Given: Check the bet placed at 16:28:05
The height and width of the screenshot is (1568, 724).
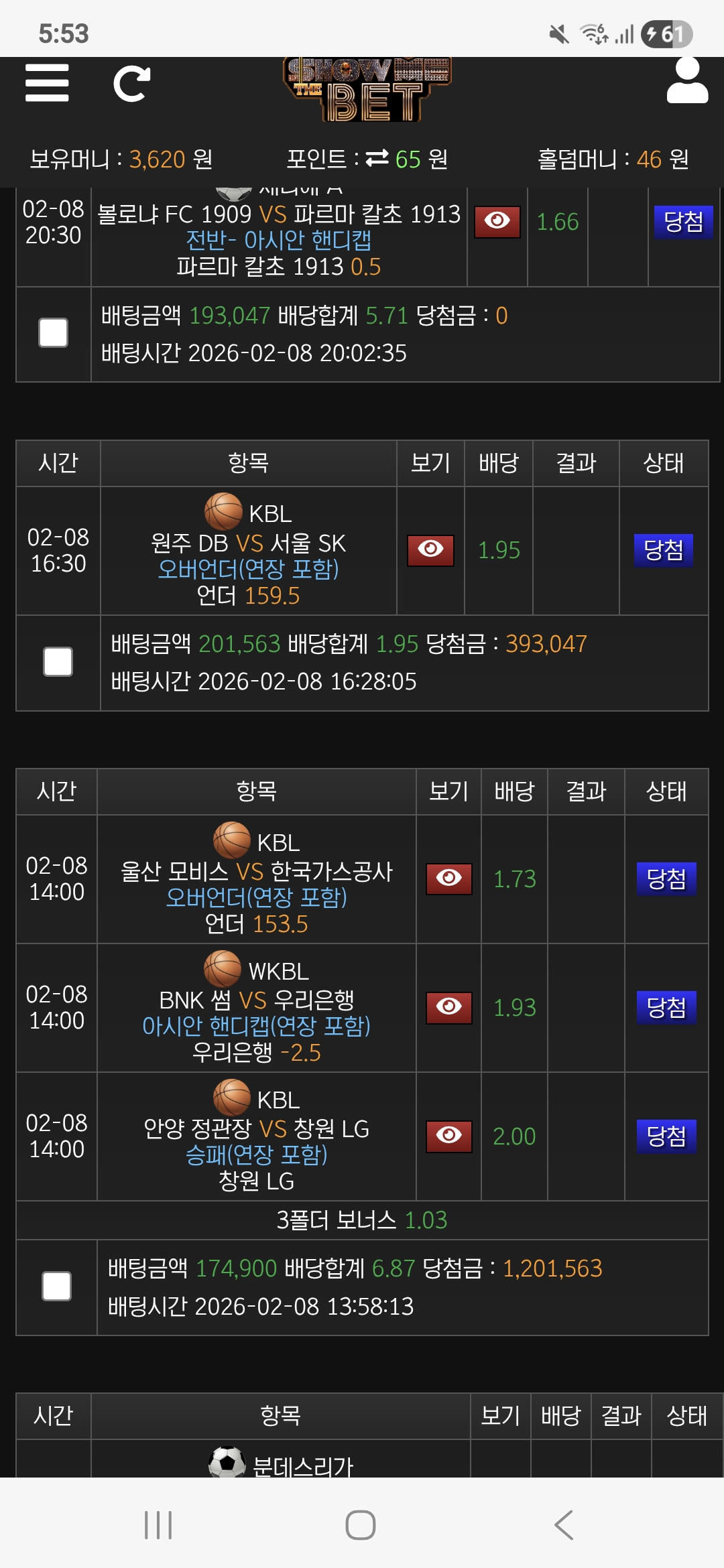Looking at the screenshot, I should point(58,661).
